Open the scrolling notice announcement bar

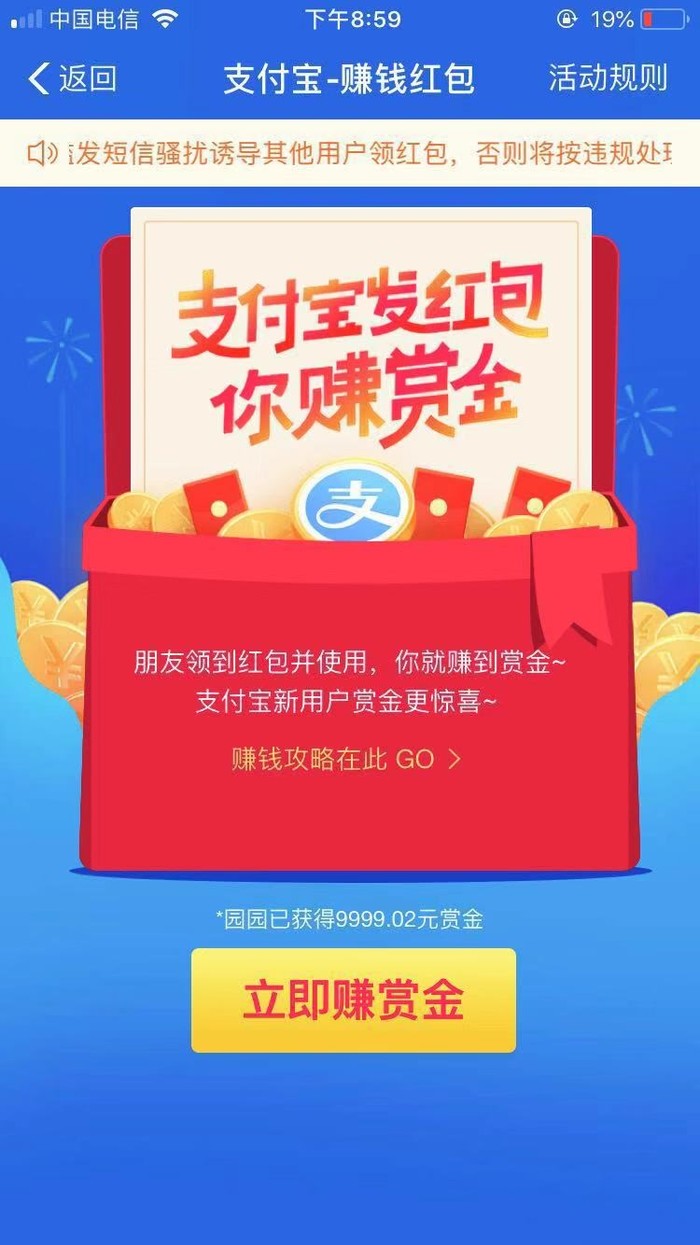coord(350,153)
